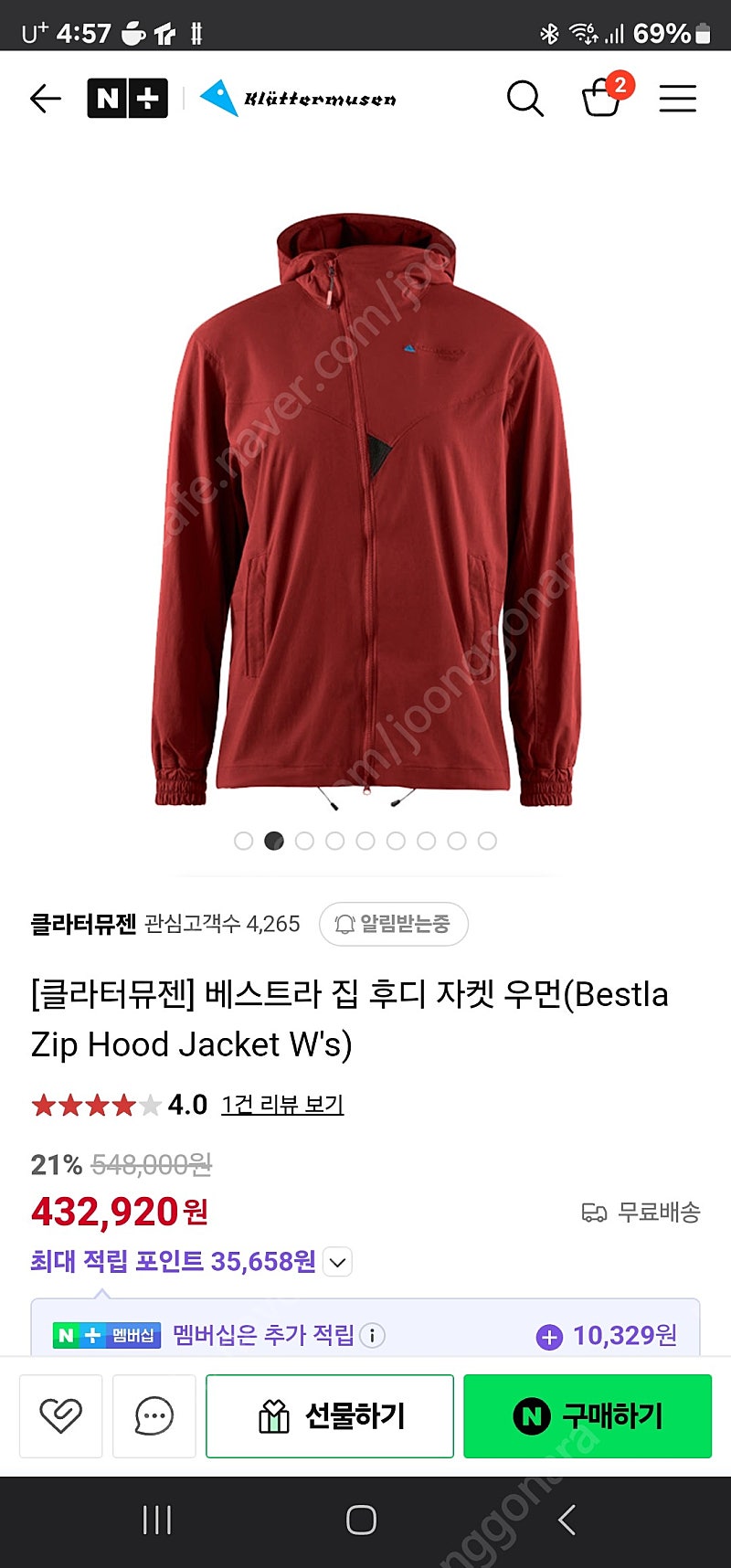Image resolution: width=731 pixels, height=1568 pixels.
Task: Open the 1건 리뷰 보기 link
Action: [282, 1105]
